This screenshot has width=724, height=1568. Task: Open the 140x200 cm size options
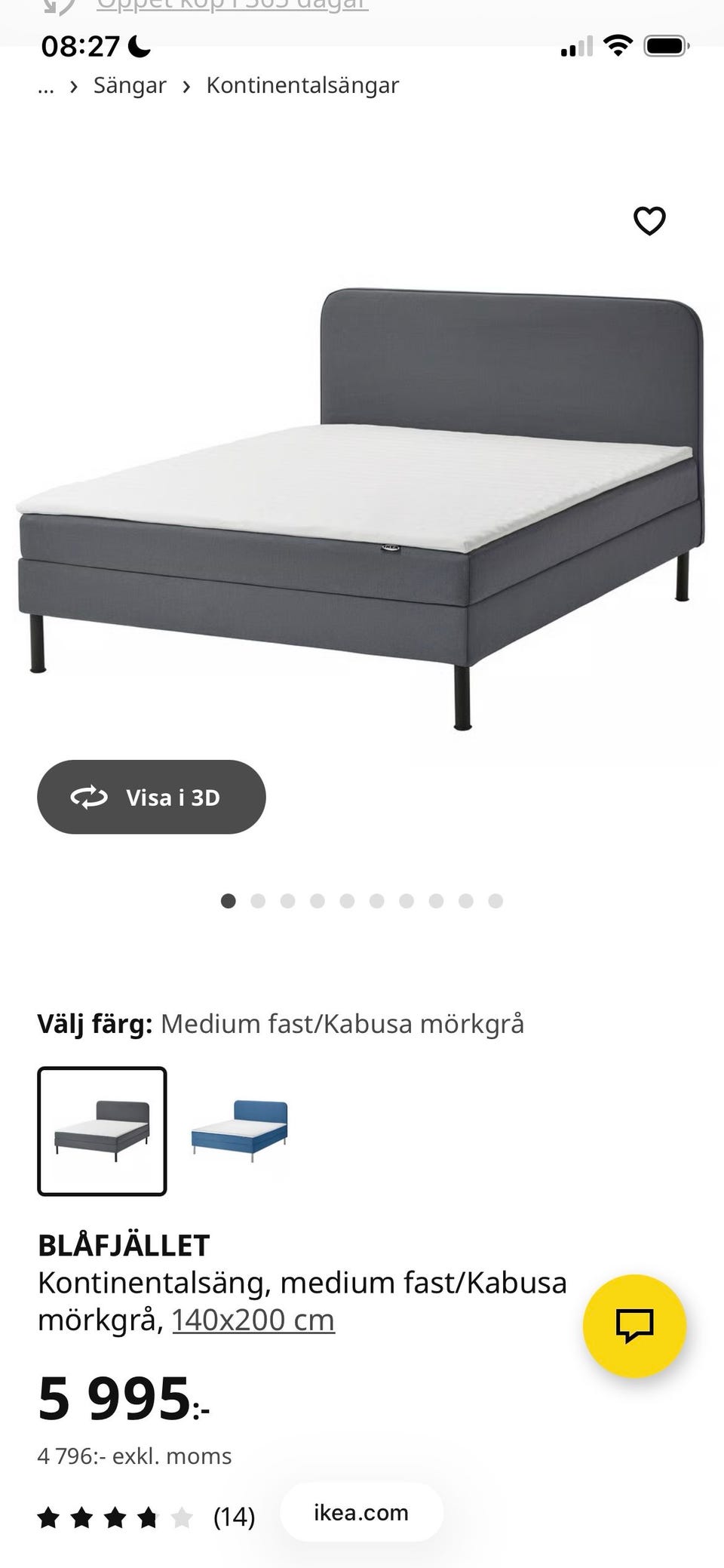(253, 1319)
